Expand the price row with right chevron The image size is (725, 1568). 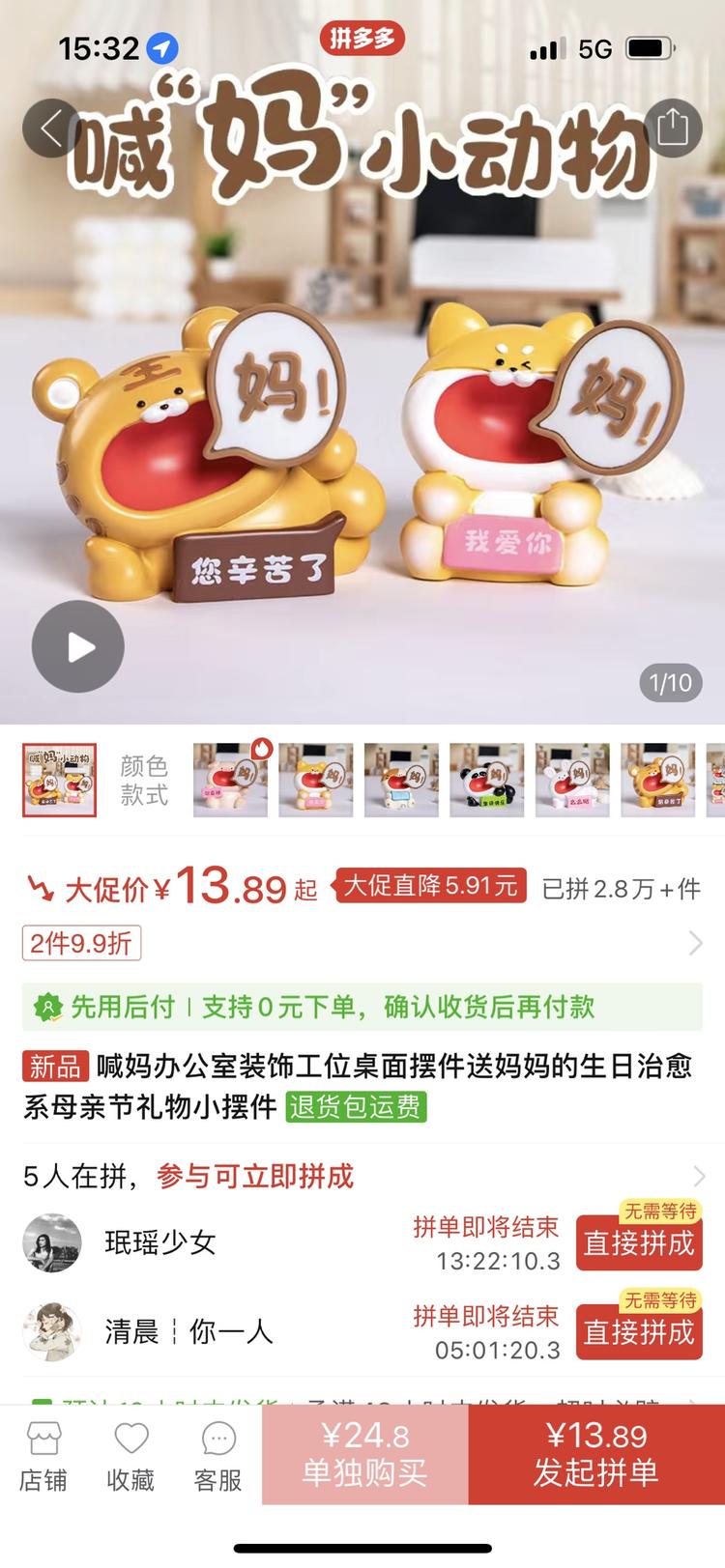pos(698,942)
